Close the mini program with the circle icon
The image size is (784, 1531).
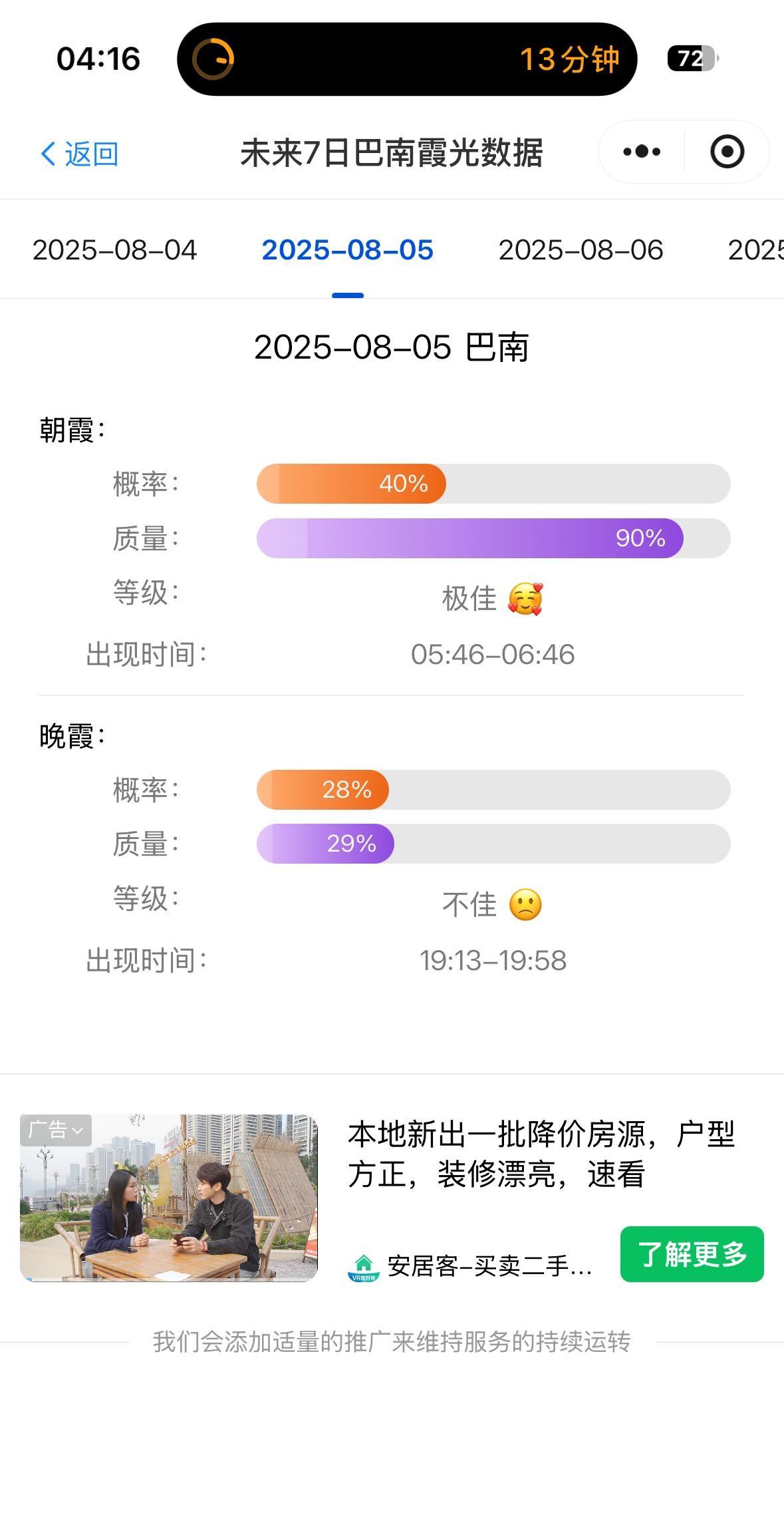pos(727,152)
